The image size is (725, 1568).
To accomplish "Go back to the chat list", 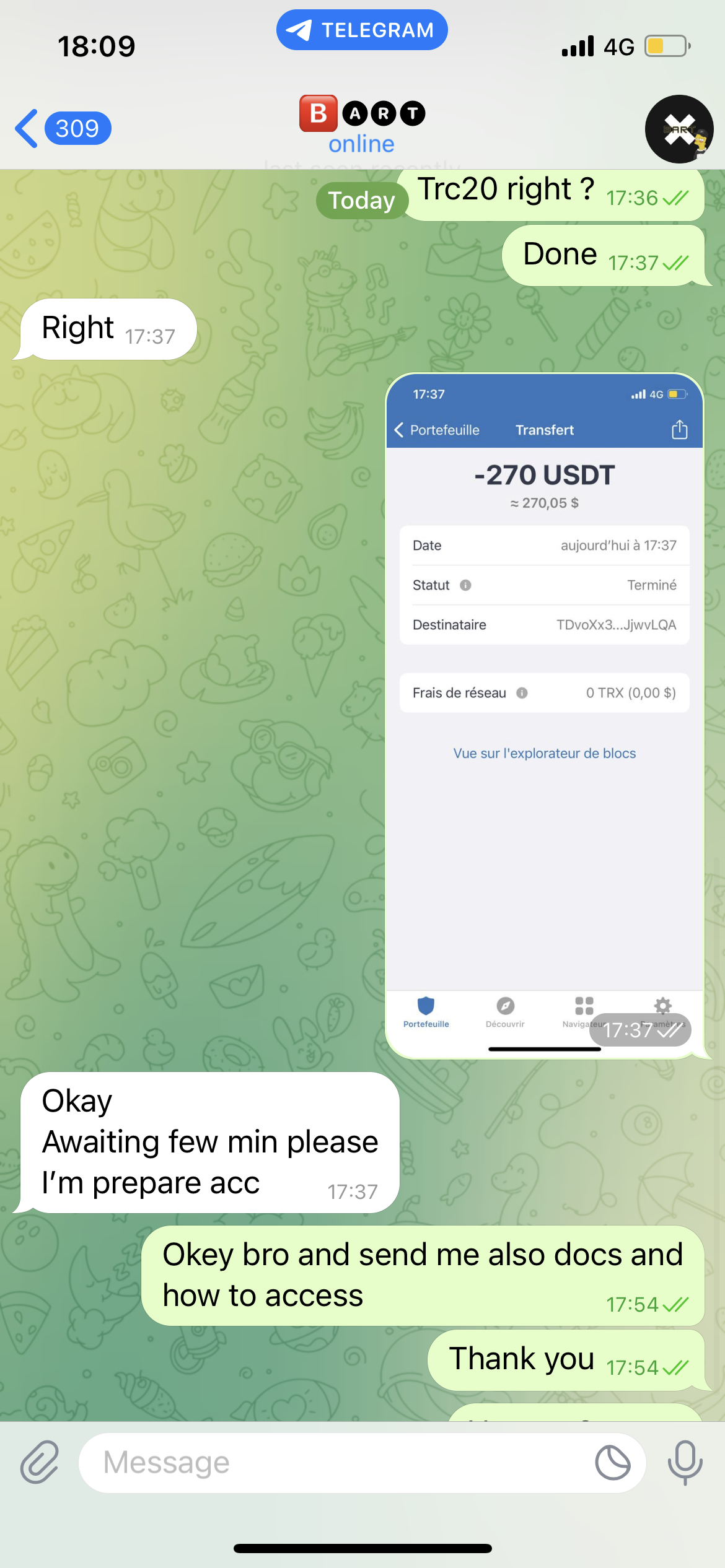I will [62, 129].
